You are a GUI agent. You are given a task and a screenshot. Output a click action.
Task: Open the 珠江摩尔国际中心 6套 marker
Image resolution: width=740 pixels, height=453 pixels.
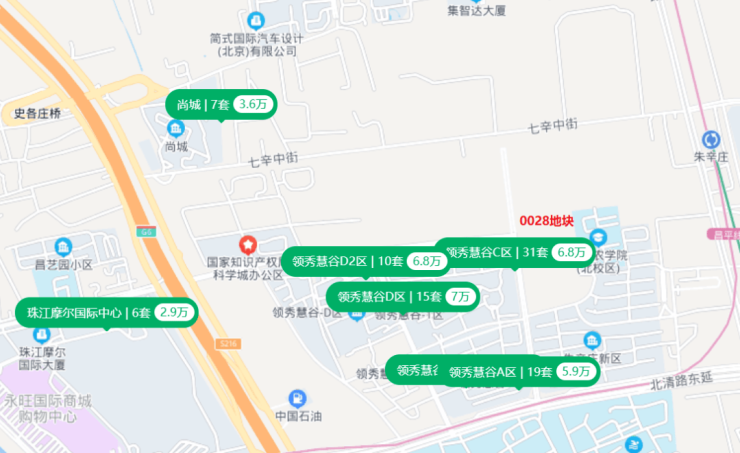coord(106,312)
